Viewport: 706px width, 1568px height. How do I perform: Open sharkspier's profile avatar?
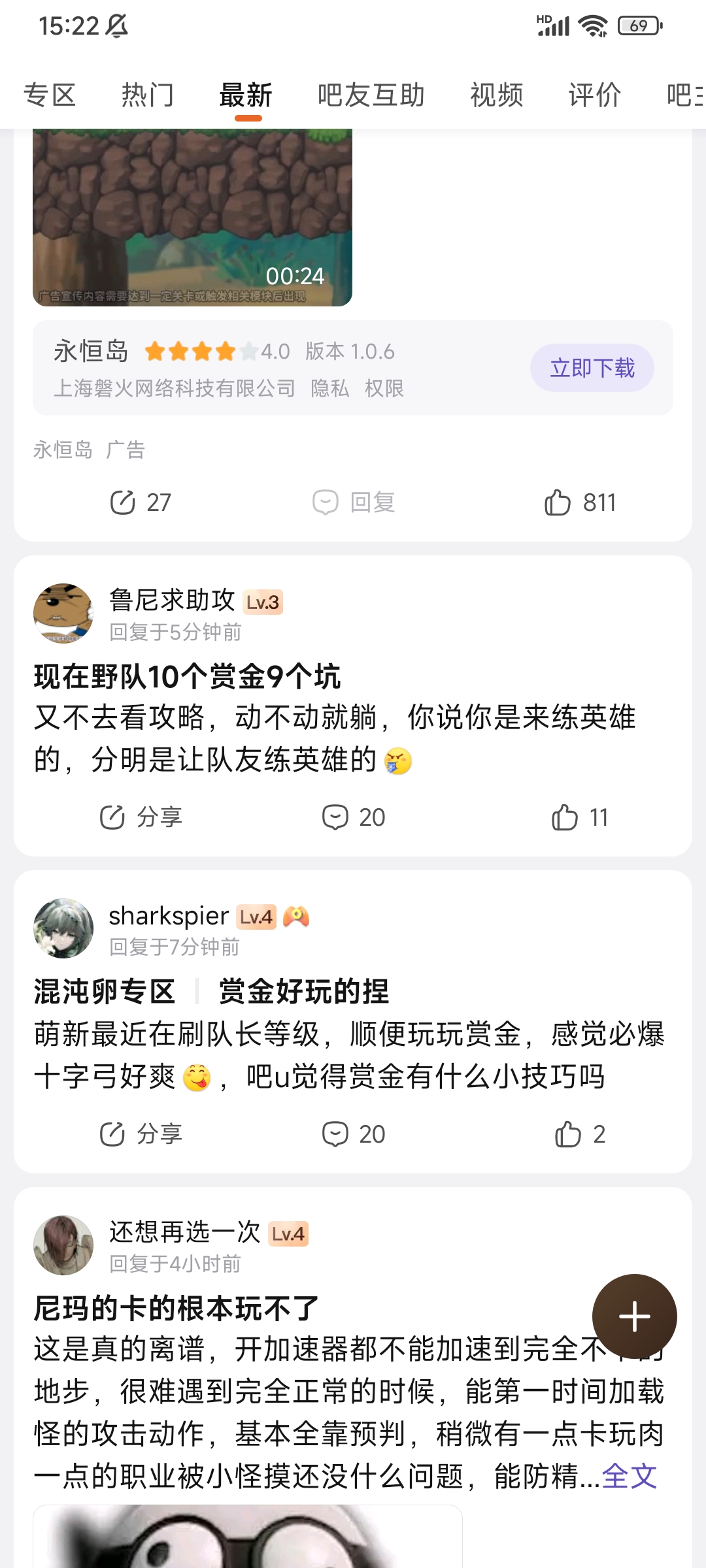(x=63, y=928)
